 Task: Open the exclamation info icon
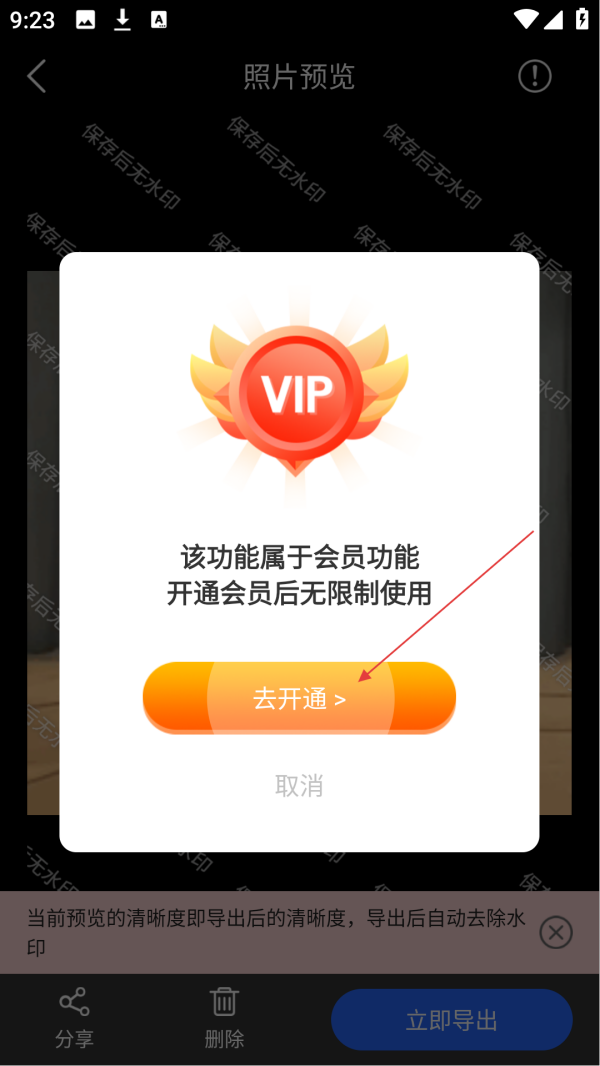click(534, 76)
